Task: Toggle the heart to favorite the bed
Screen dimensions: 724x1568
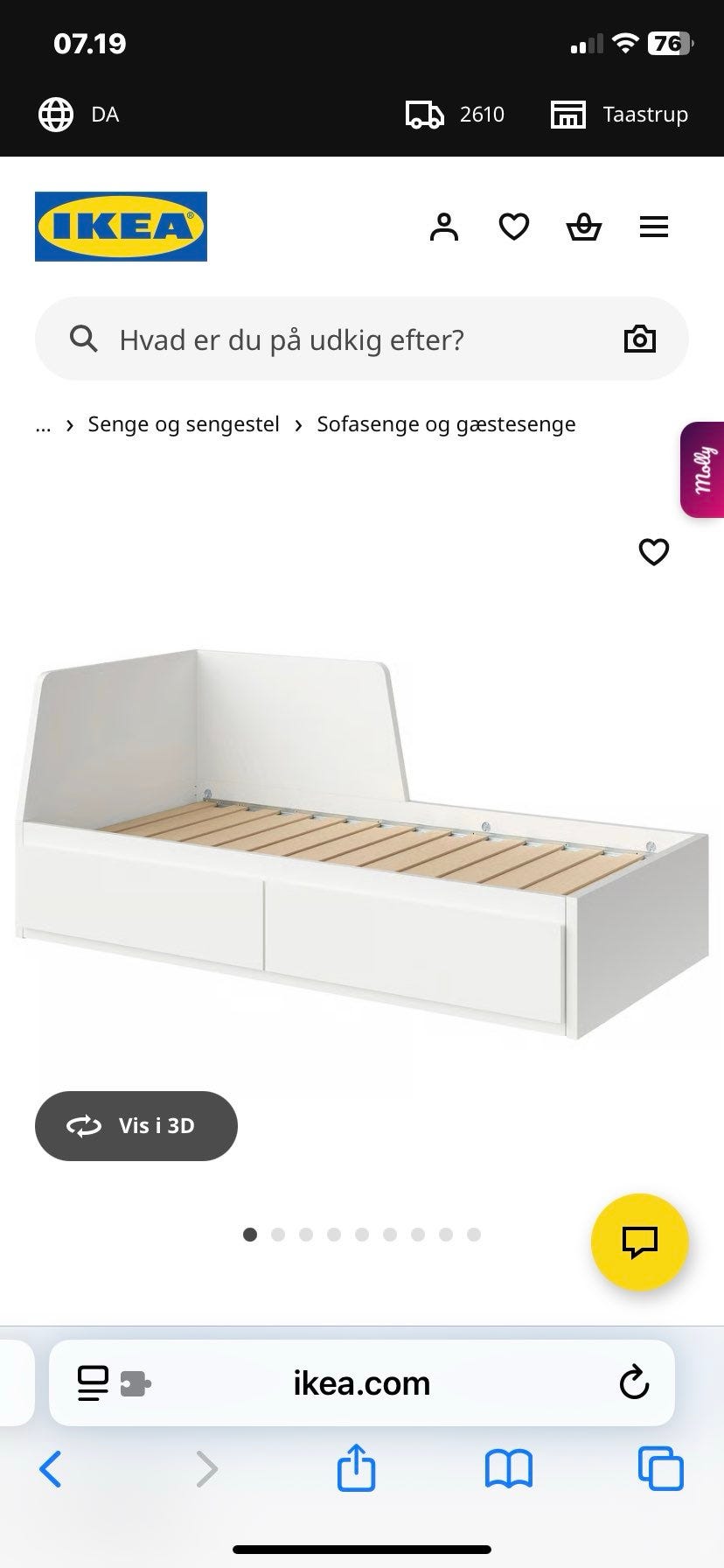Action: 653,551
